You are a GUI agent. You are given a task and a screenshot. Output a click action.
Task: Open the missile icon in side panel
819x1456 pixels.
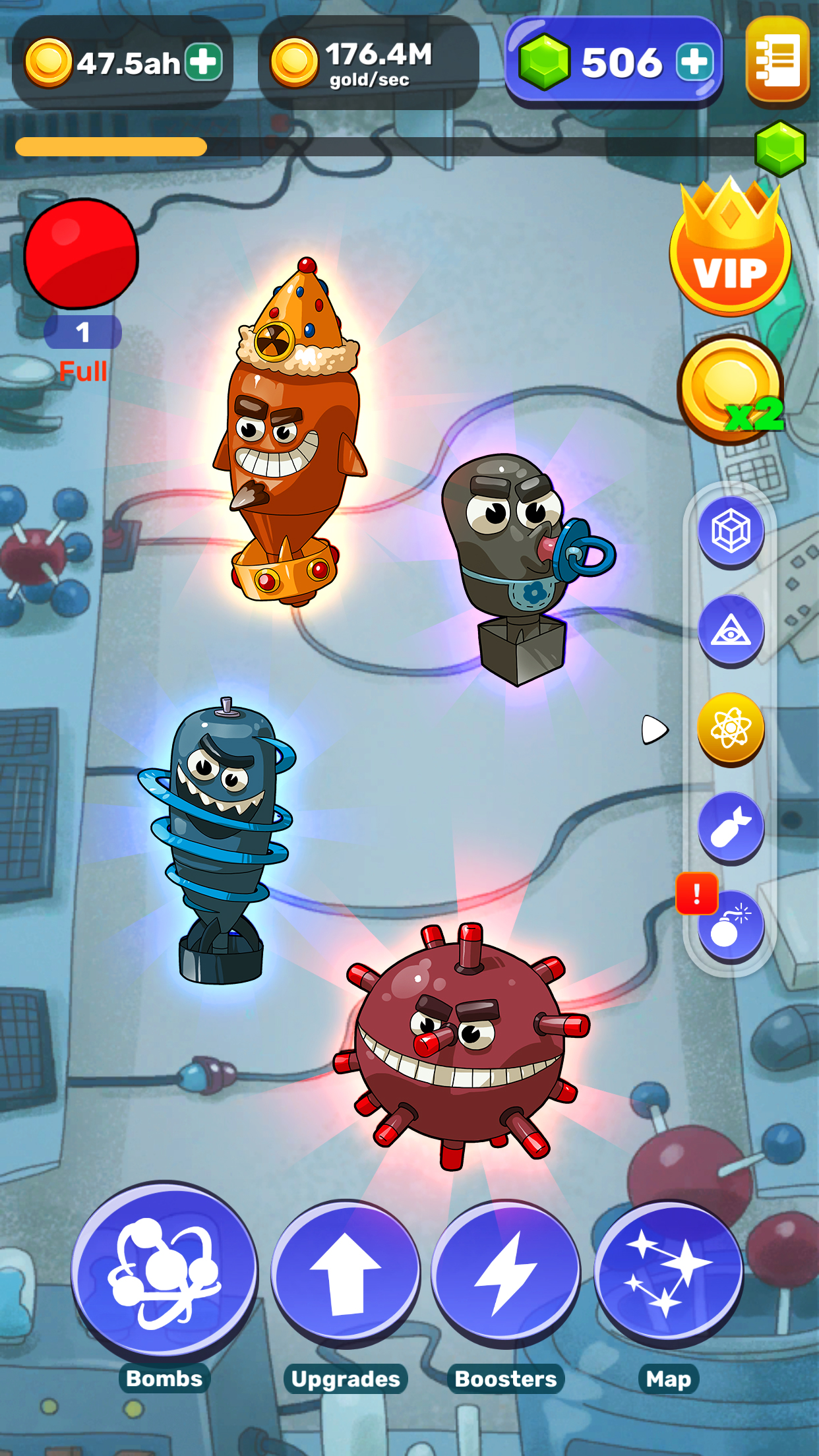point(731,827)
